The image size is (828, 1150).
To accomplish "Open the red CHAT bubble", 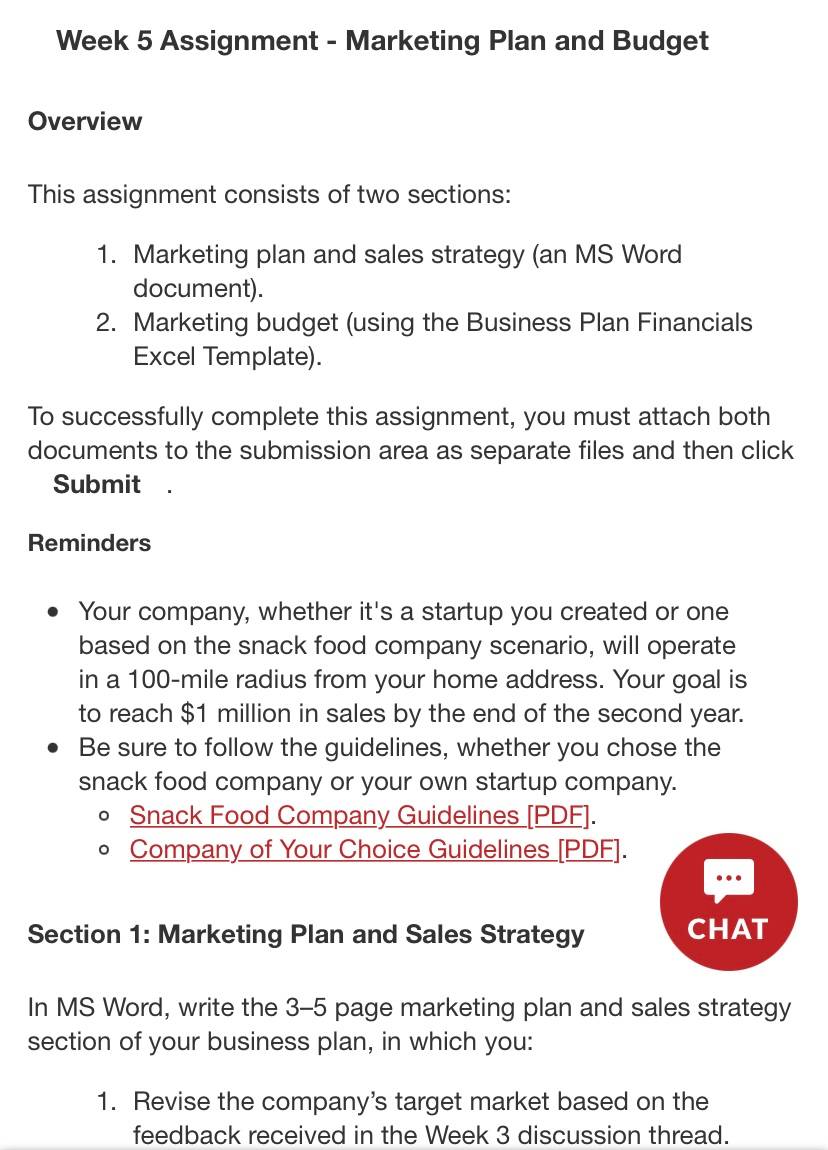I will [x=728, y=901].
